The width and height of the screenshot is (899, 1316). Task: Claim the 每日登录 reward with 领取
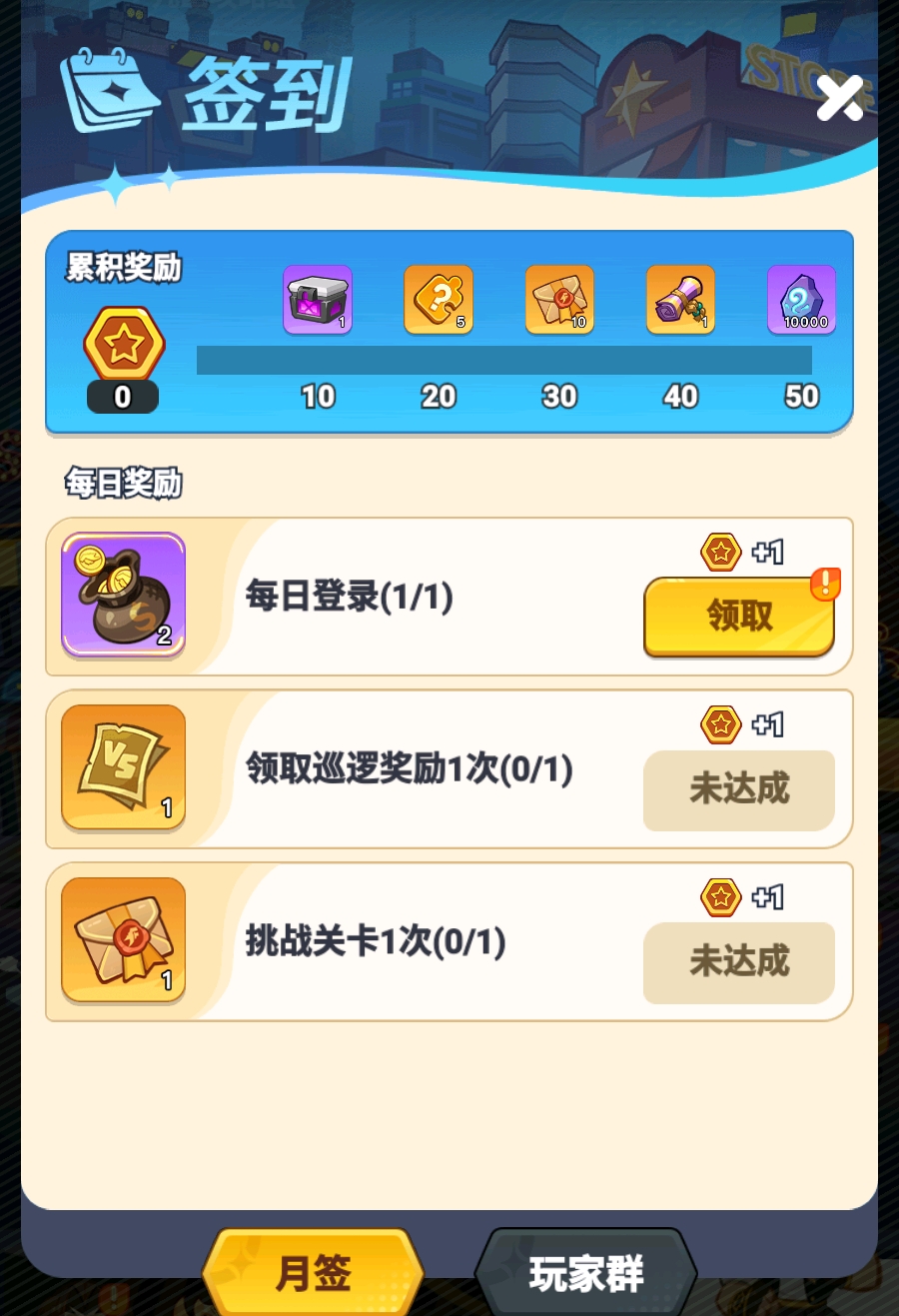[x=739, y=616]
